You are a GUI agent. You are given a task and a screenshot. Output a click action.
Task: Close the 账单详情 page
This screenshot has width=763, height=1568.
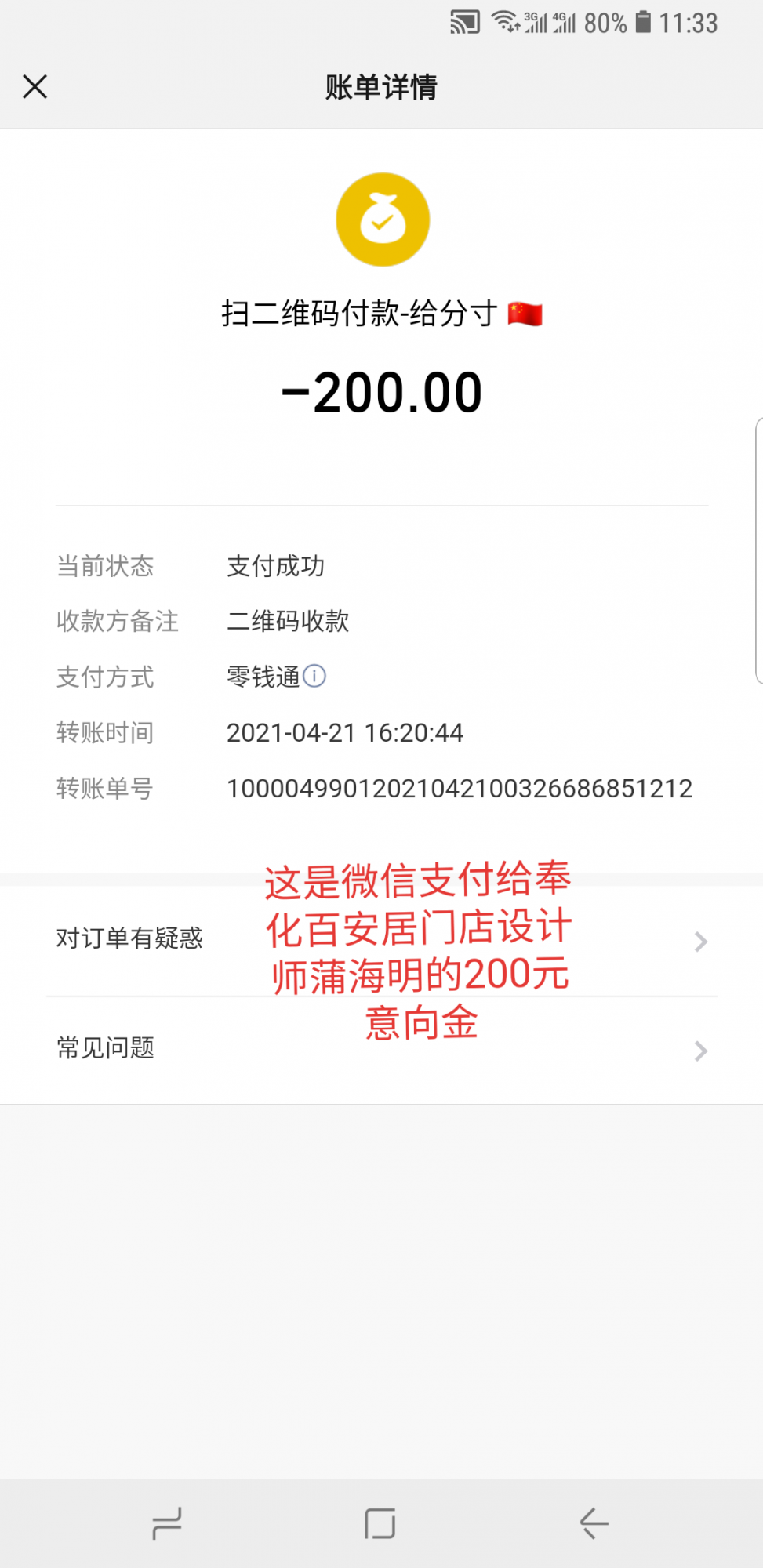click(35, 86)
